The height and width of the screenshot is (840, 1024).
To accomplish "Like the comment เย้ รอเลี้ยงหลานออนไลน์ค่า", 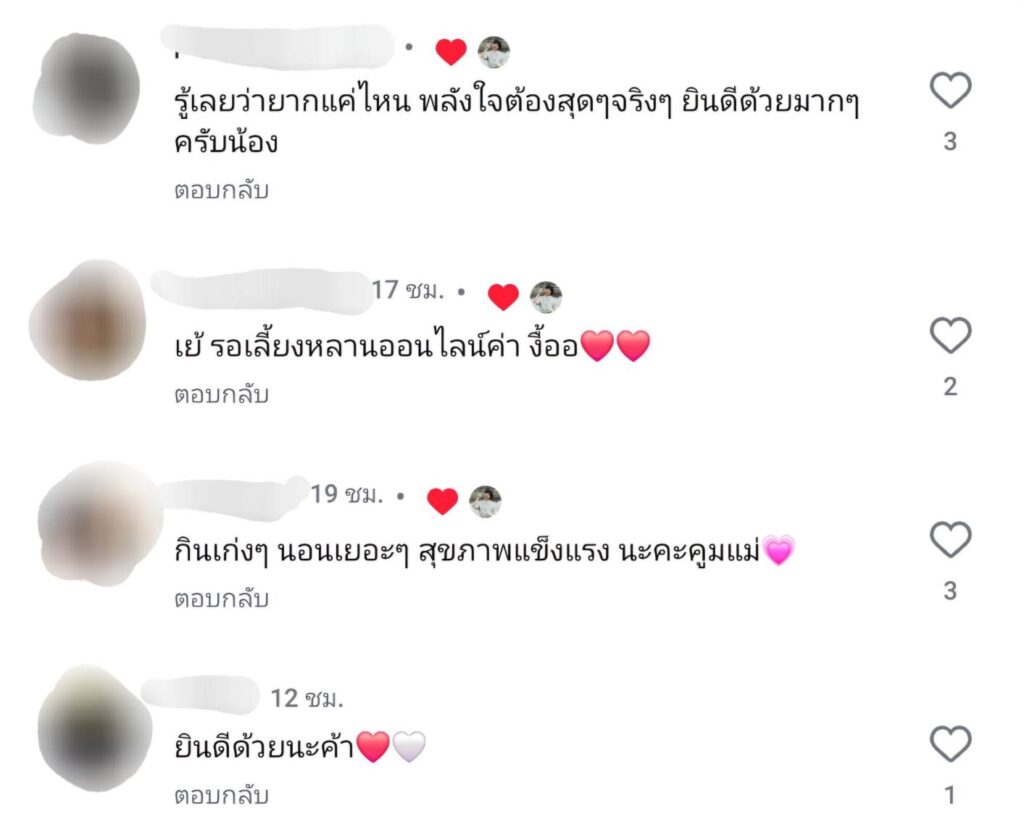I will (950, 336).
